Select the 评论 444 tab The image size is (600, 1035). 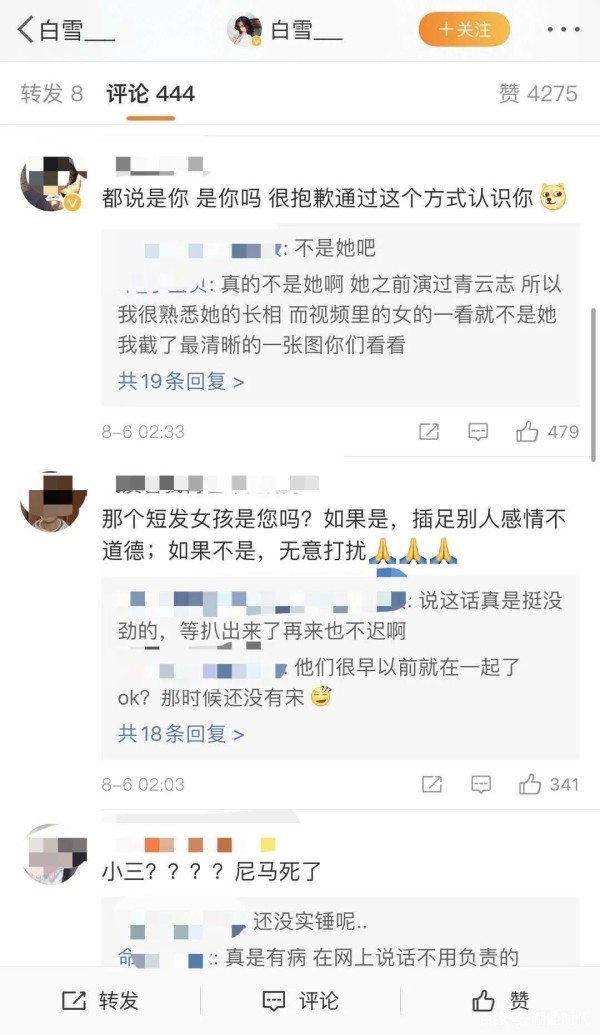(x=150, y=94)
